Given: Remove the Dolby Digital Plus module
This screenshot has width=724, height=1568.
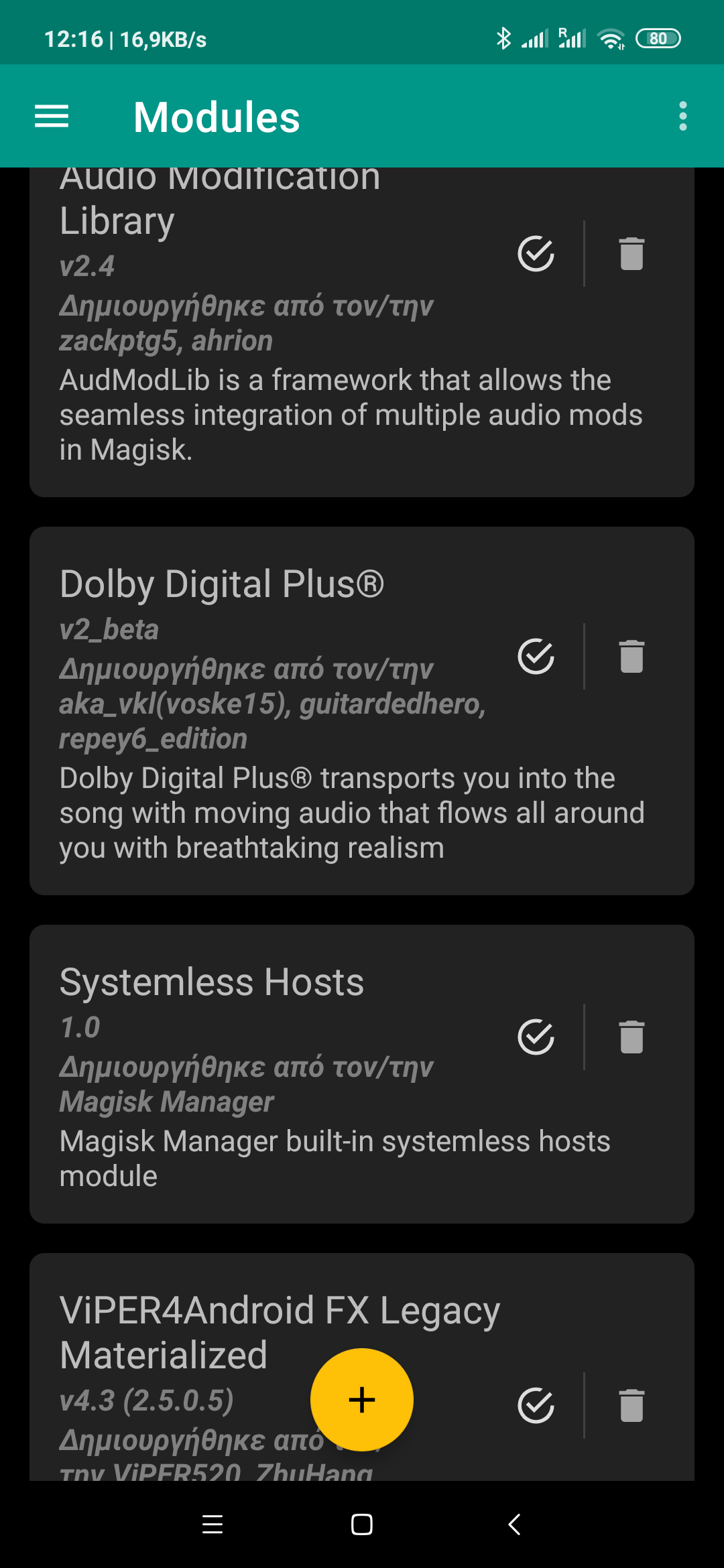Looking at the screenshot, I should [631, 656].
